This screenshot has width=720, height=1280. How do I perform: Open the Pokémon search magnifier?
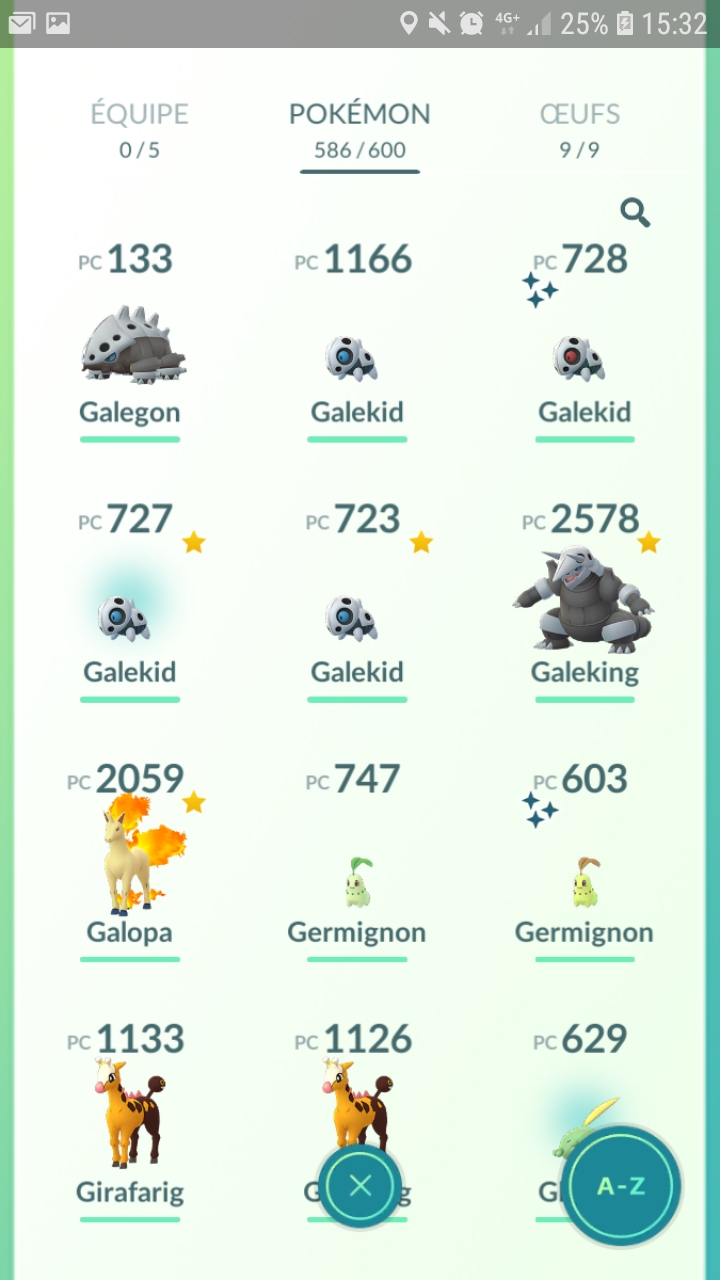click(635, 212)
